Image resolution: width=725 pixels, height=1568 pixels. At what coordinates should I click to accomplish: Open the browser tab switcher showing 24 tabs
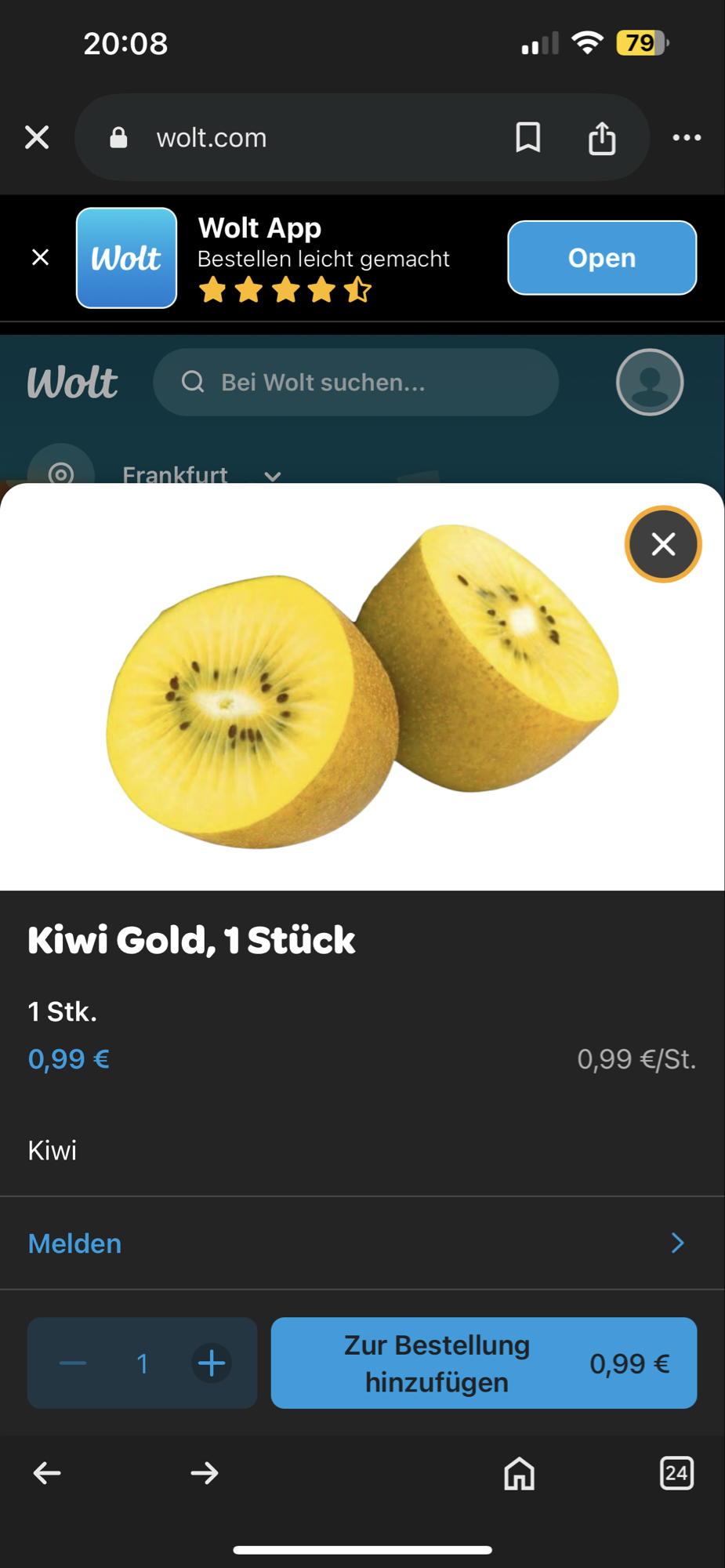[x=677, y=1473]
